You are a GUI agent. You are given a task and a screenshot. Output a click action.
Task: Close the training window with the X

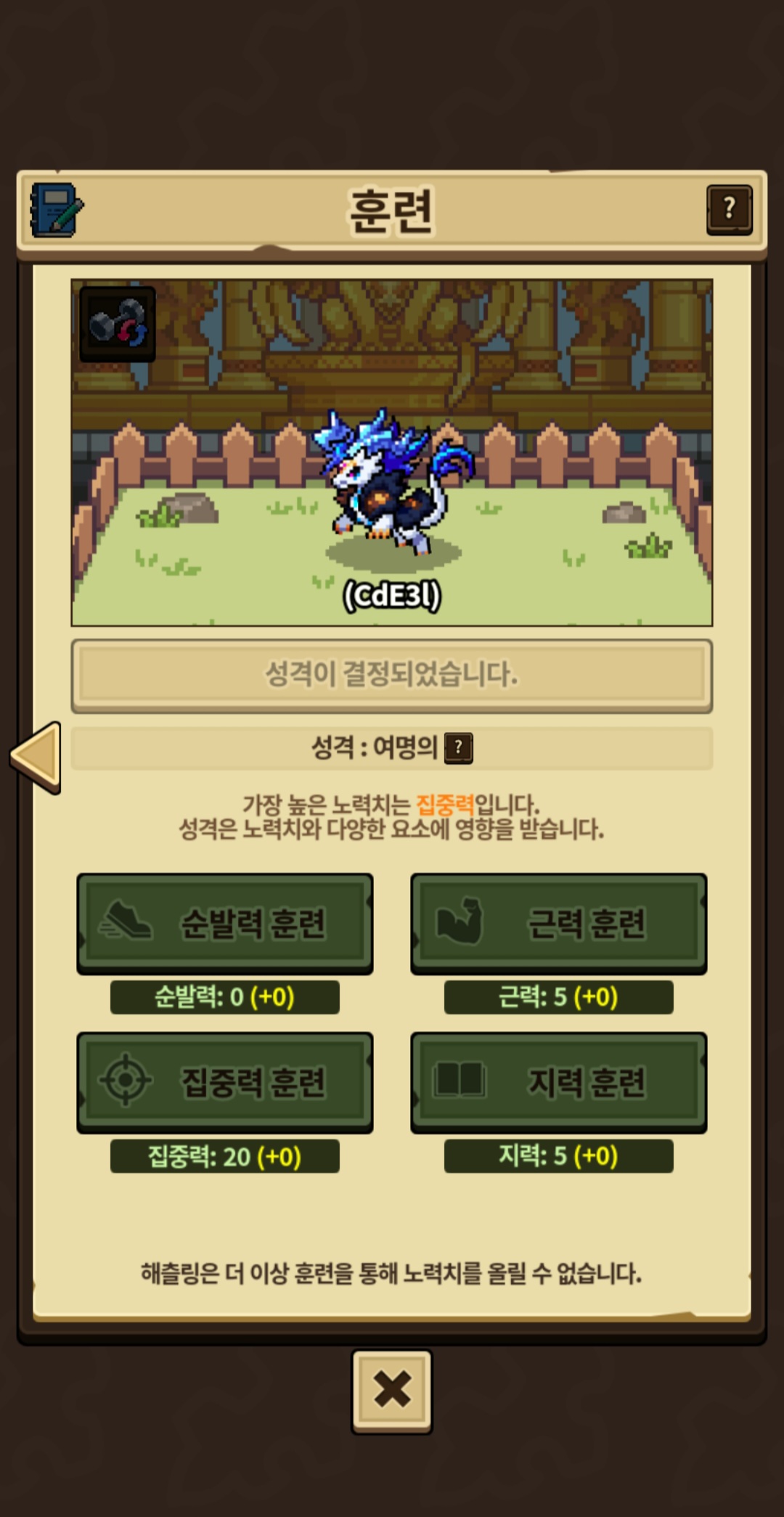[x=392, y=1391]
